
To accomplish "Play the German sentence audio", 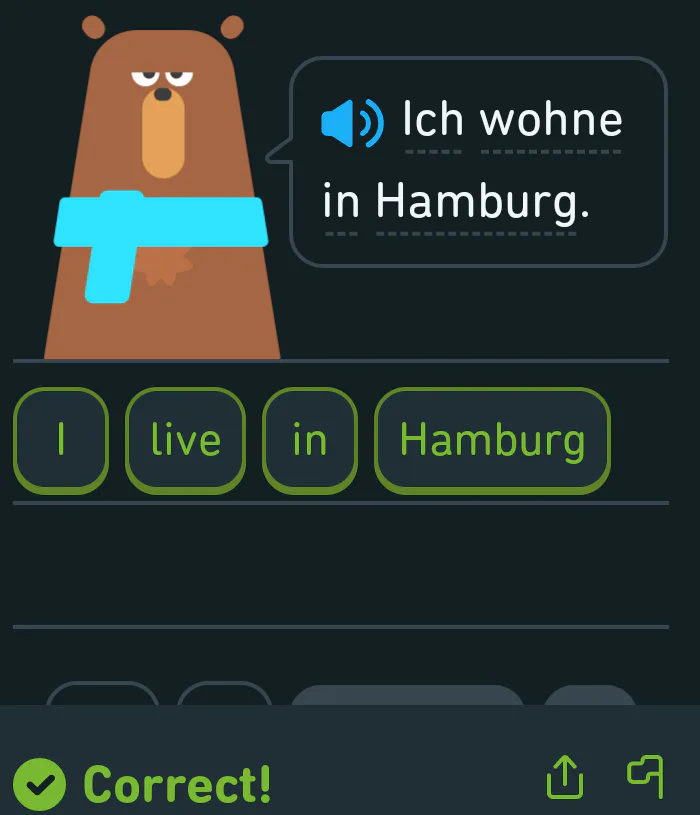I will click(x=352, y=123).
